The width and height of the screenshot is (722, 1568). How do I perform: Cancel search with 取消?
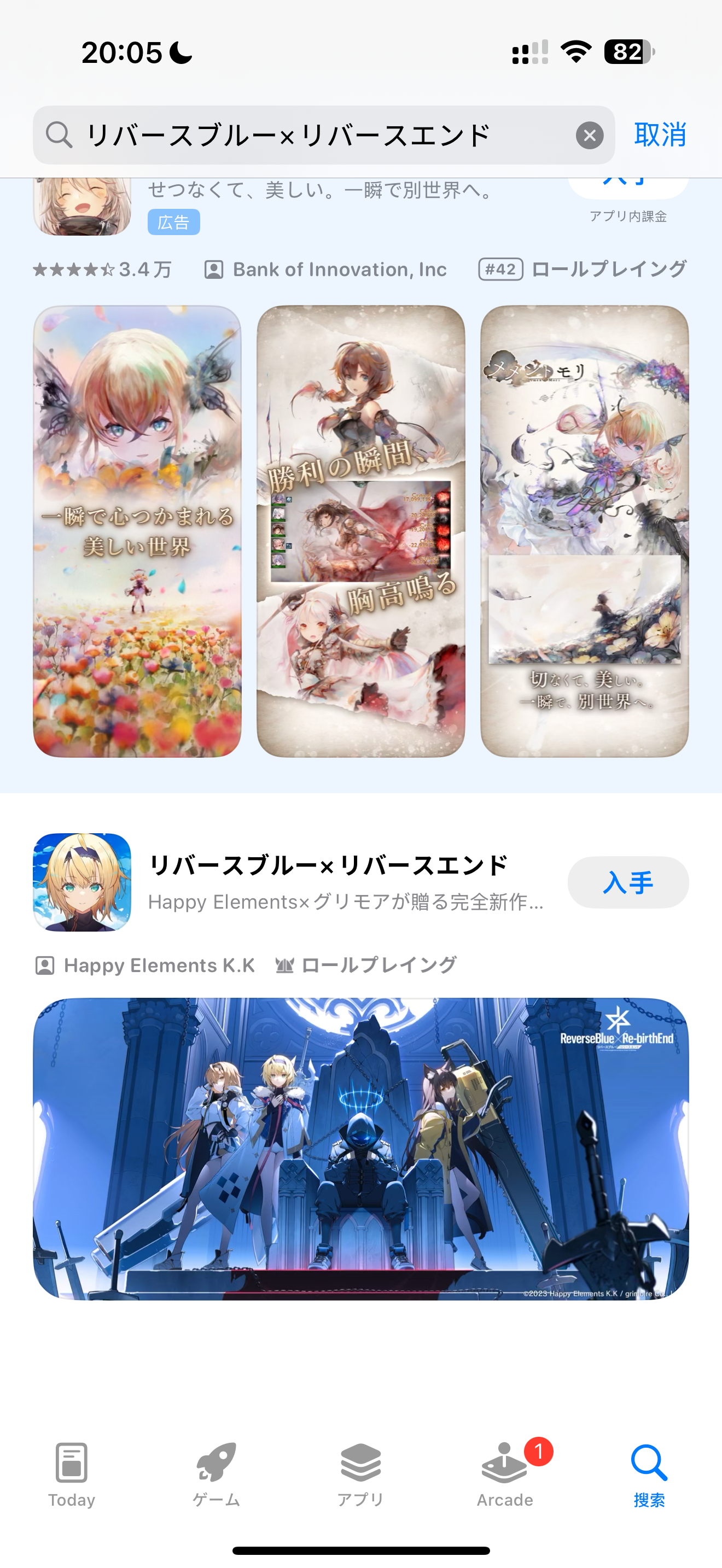click(x=660, y=134)
